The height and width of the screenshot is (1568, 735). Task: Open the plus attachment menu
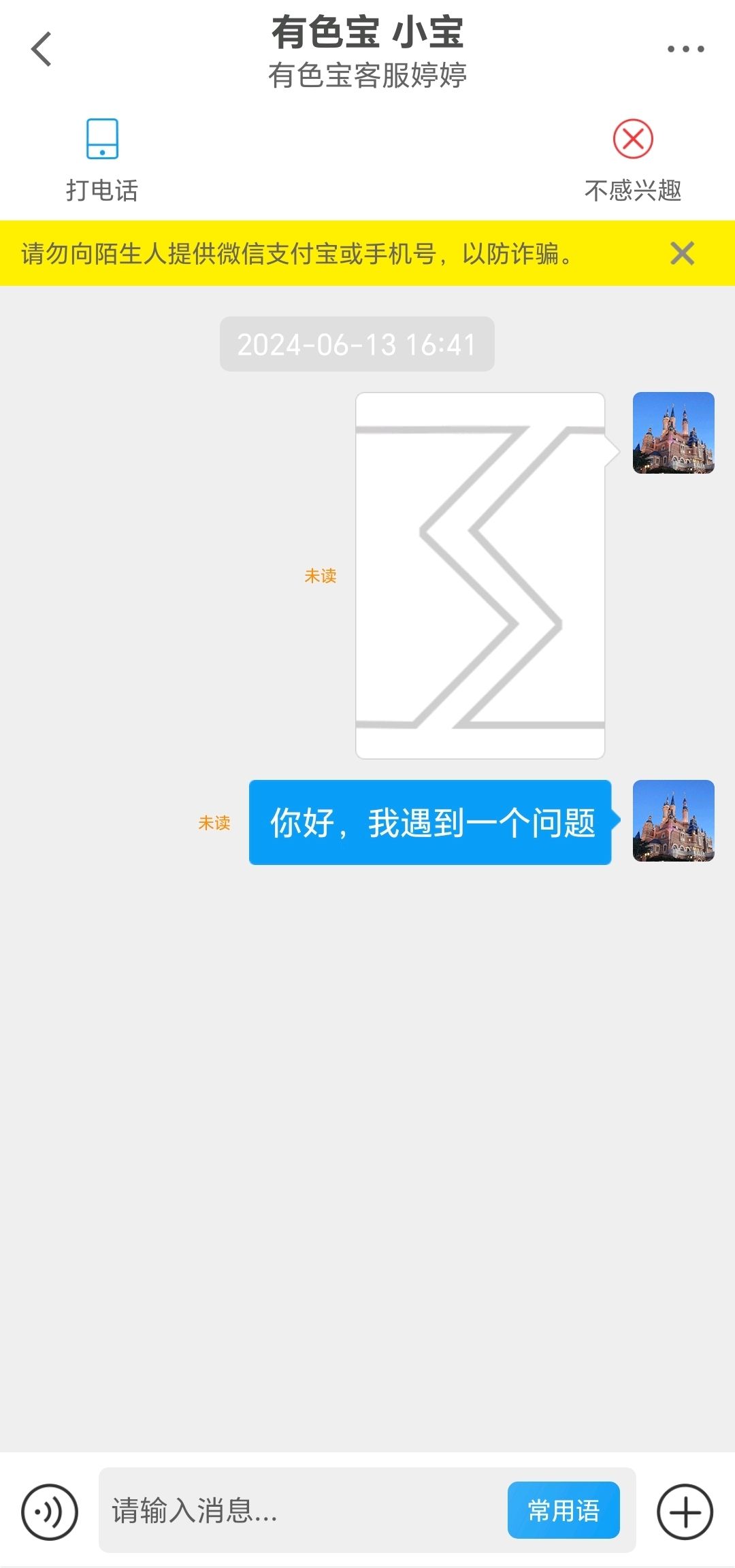685,1512
